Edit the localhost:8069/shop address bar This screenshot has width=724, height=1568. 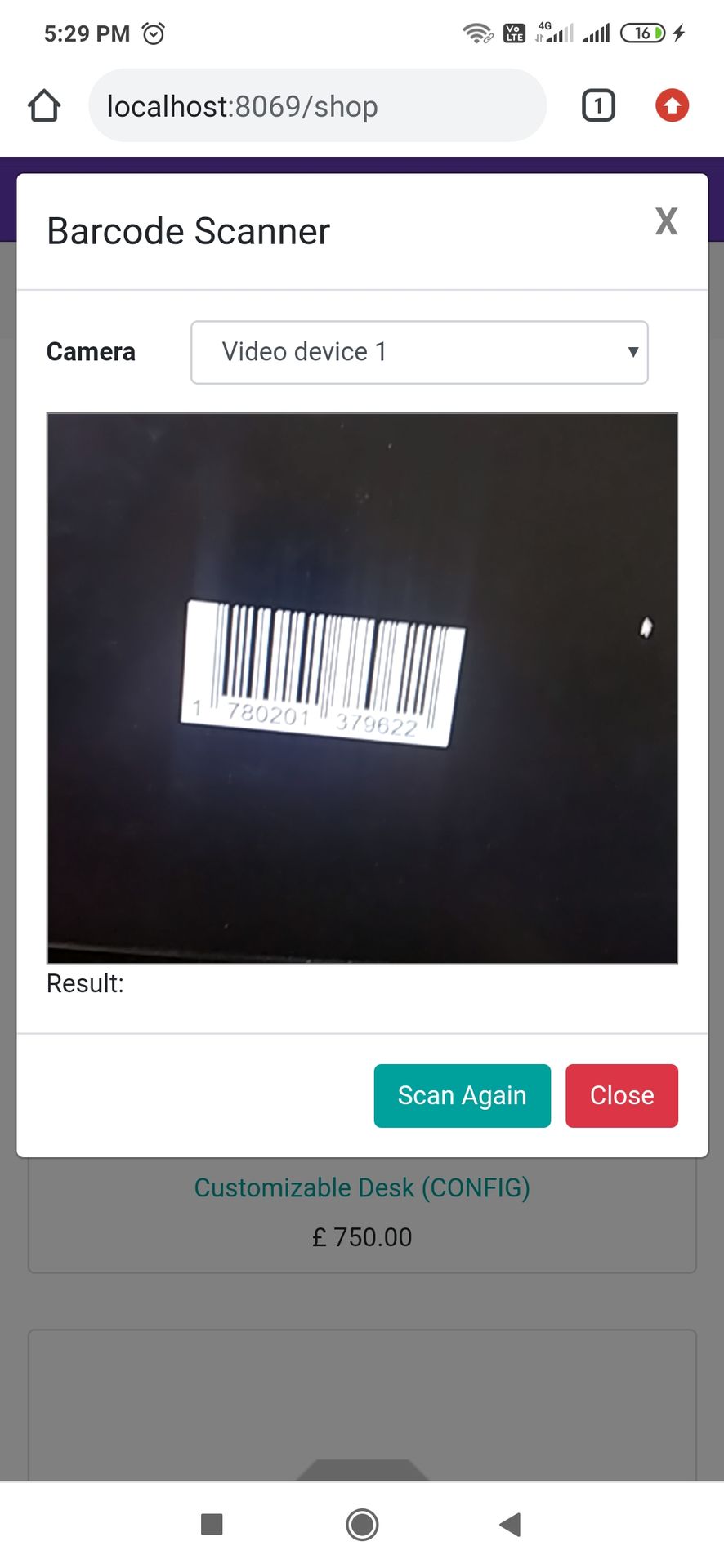[x=317, y=106]
